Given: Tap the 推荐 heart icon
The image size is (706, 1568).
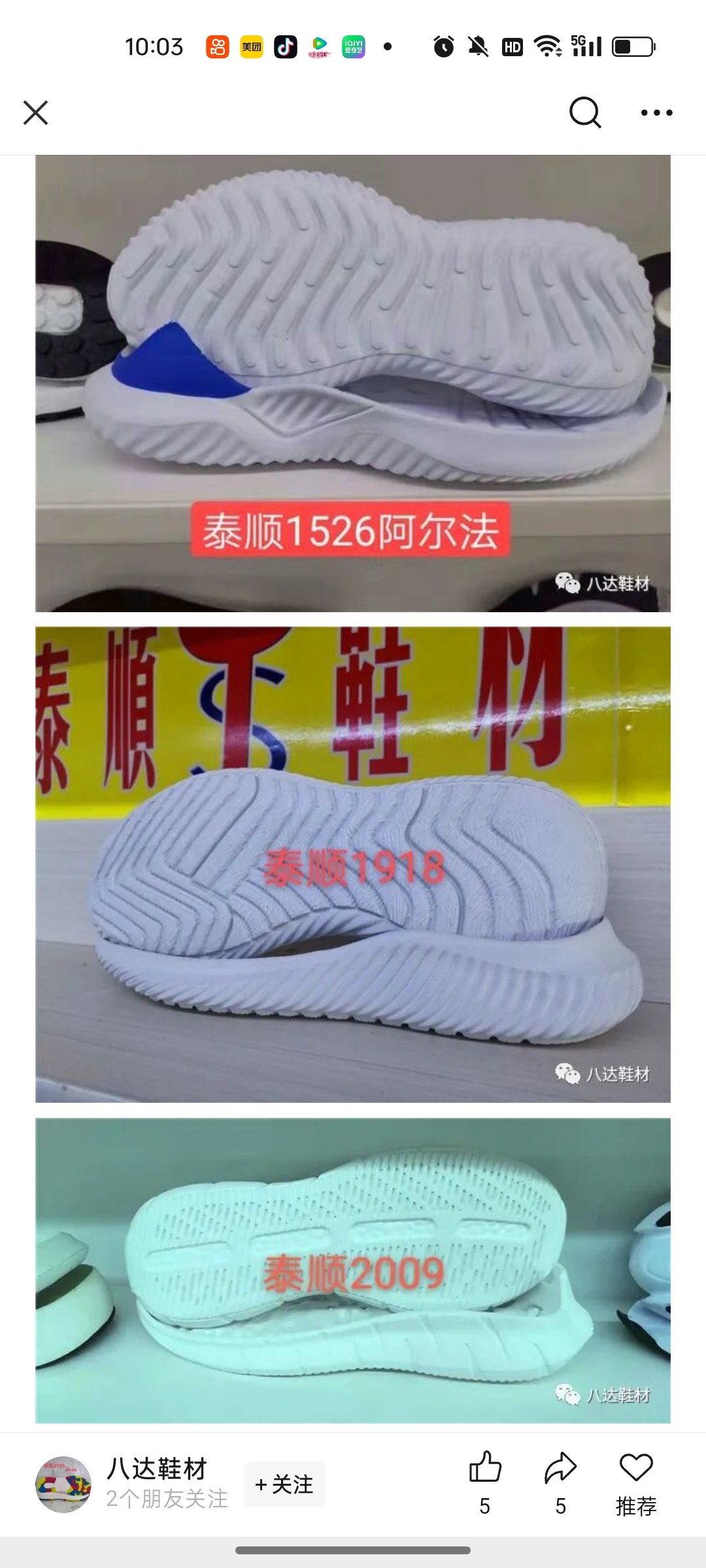Looking at the screenshot, I should tap(635, 1469).
